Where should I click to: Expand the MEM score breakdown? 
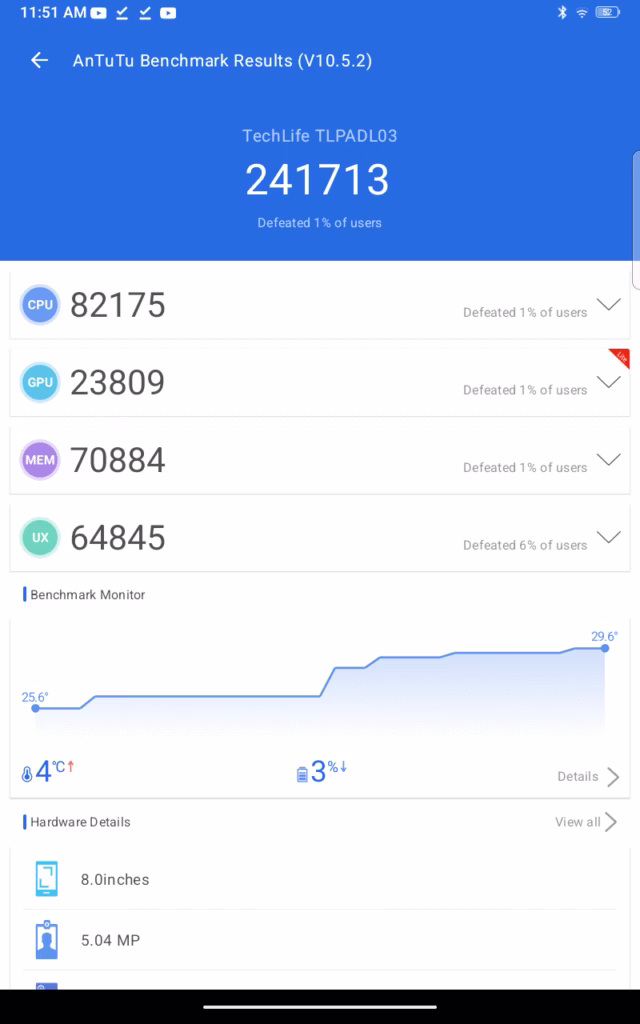tap(608, 460)
